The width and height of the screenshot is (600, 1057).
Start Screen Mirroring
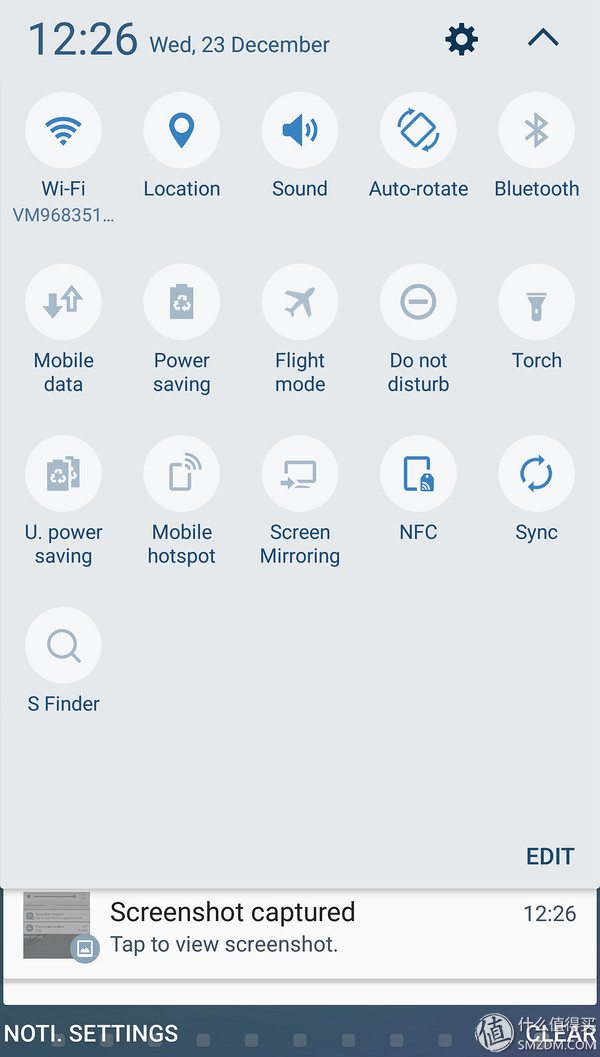click(x=300, y=475)
